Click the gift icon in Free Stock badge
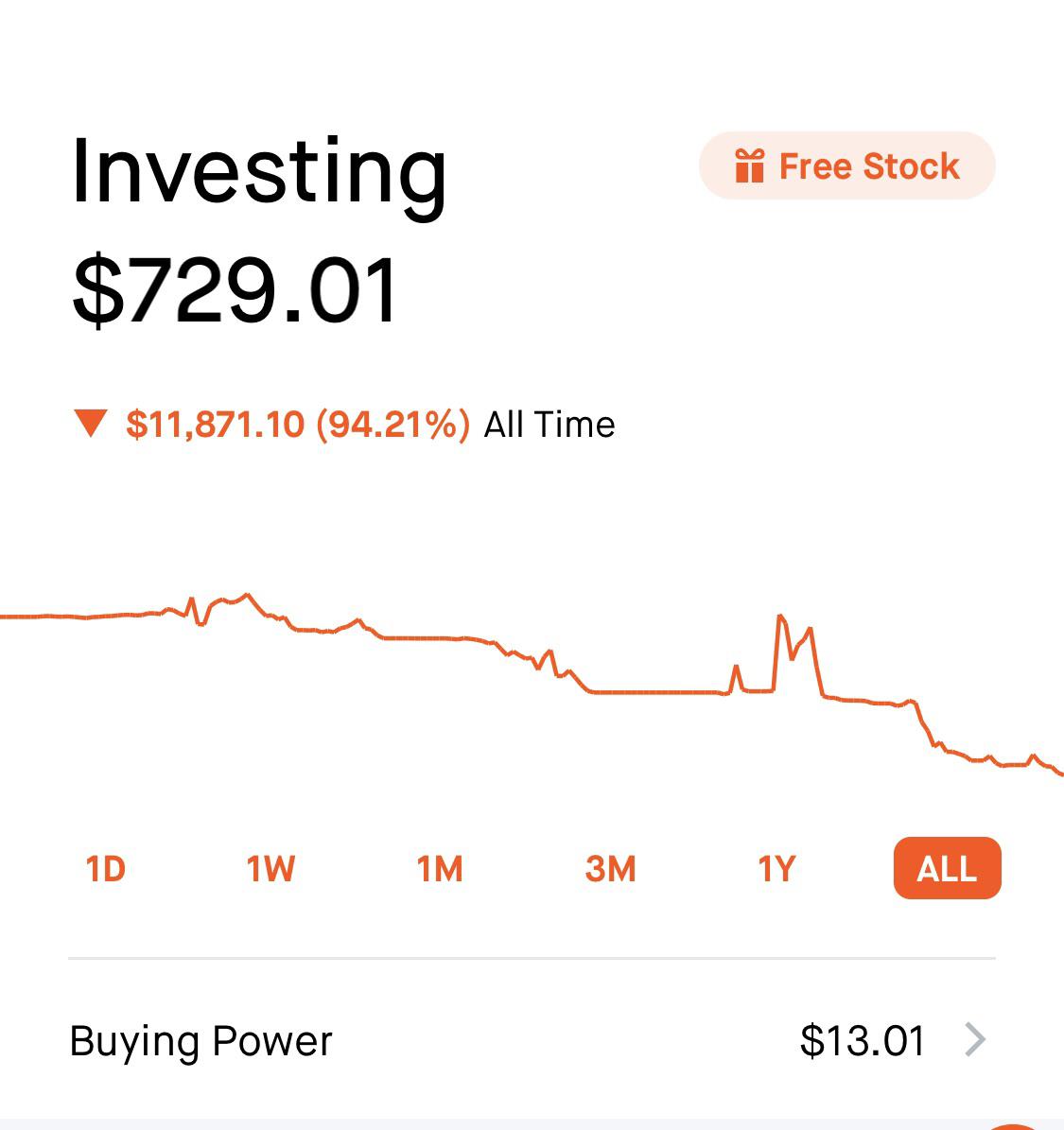Image resolution: width=1064 pixels, height=1130 pixels. click(x=751, y=165)
